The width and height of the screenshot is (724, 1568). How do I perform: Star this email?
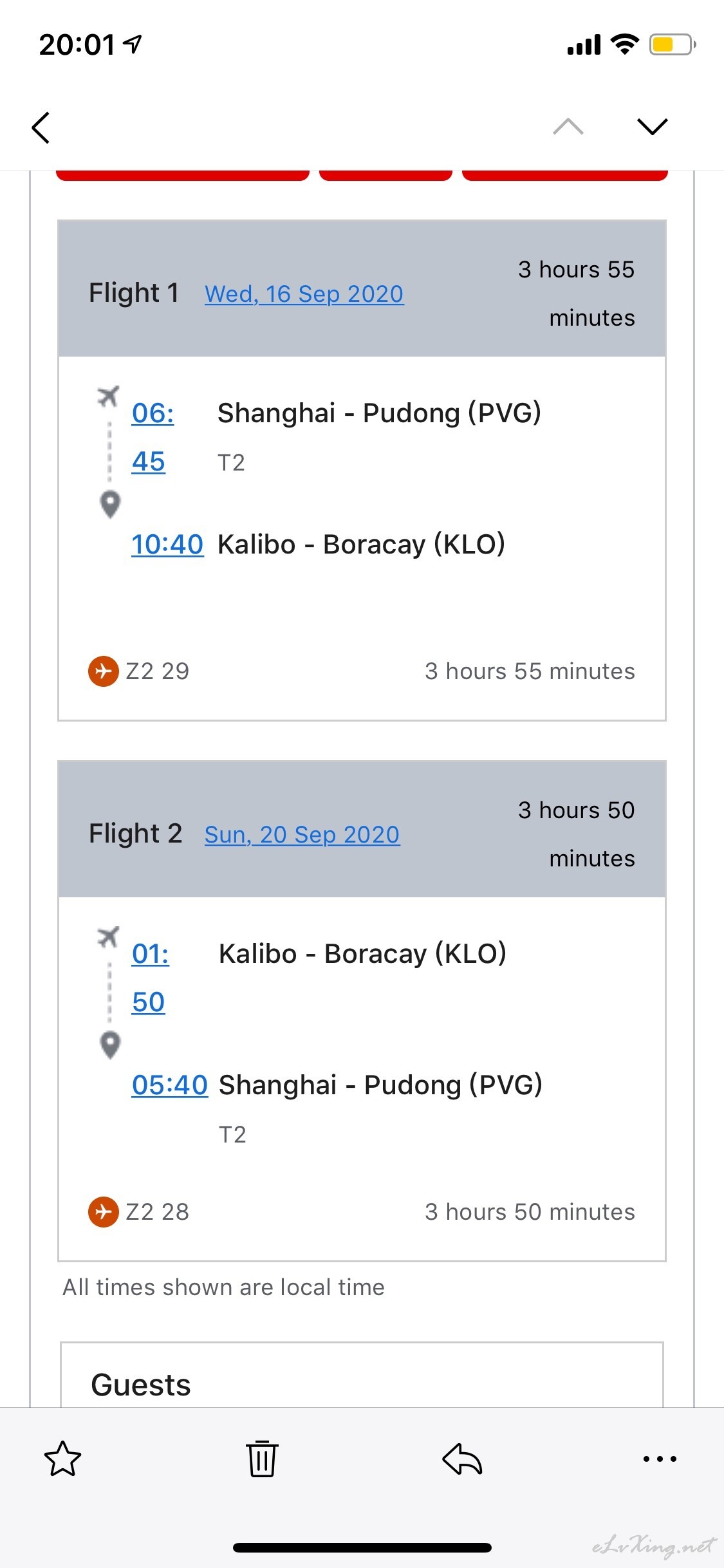62,1459
